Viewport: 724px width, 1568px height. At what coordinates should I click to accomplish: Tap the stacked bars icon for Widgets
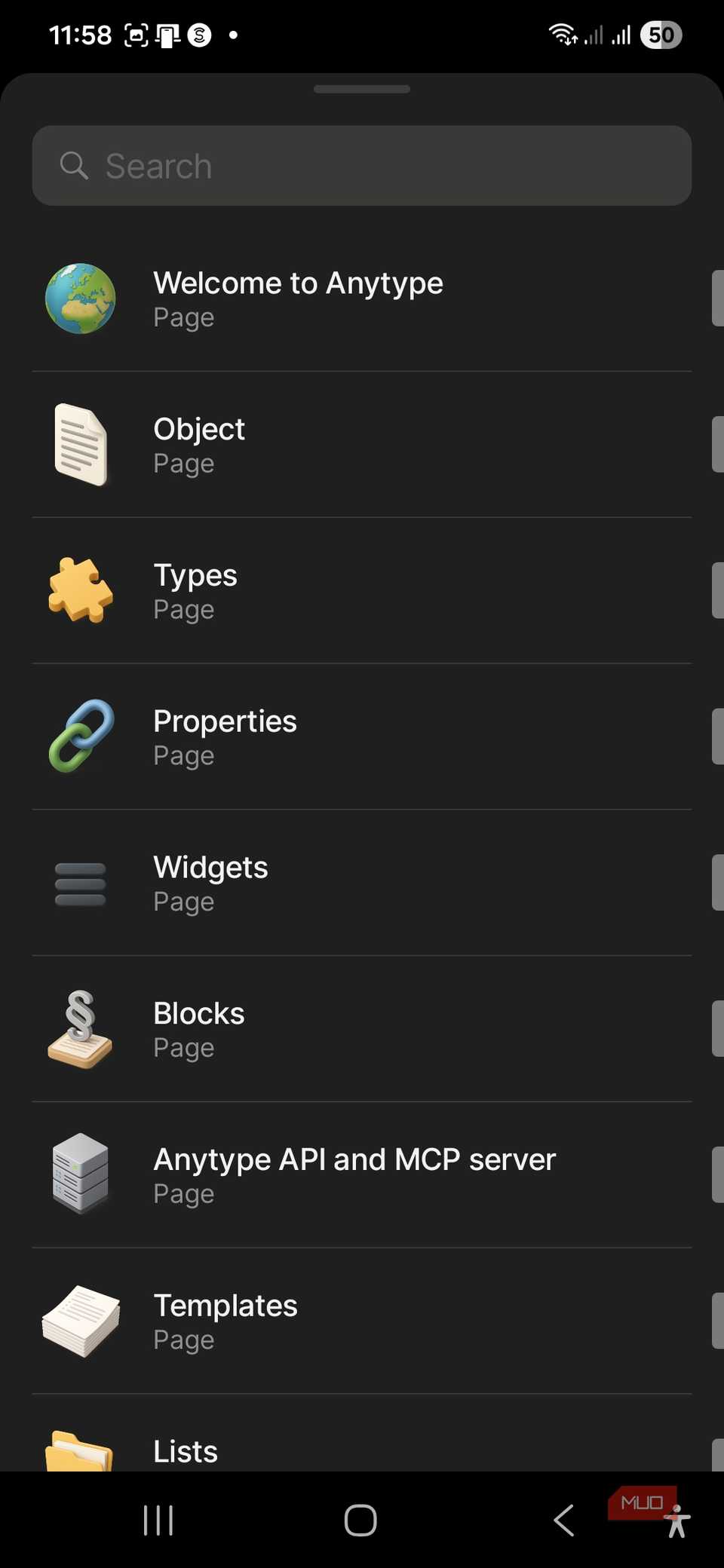pos(79,884)
